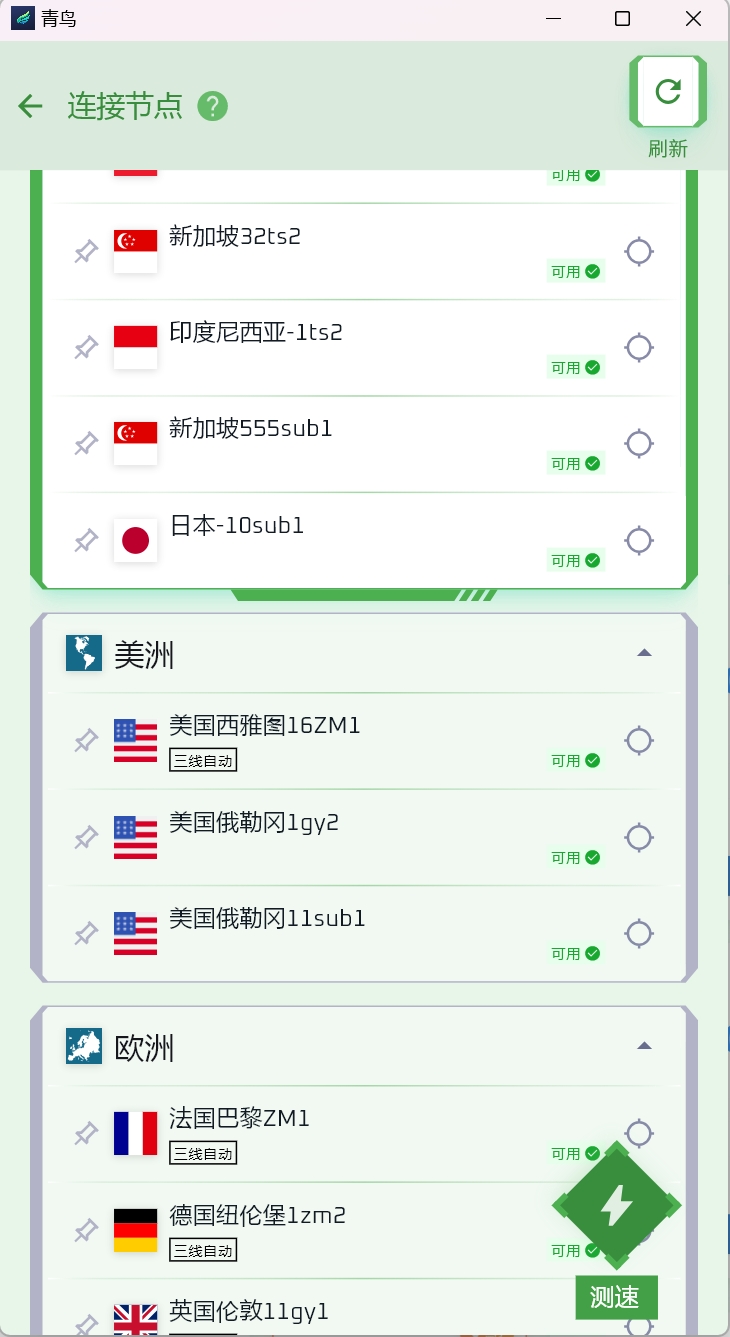Go back from 连接节点 page
Screen dimensions: 730x1337
[x=30, y=106]
